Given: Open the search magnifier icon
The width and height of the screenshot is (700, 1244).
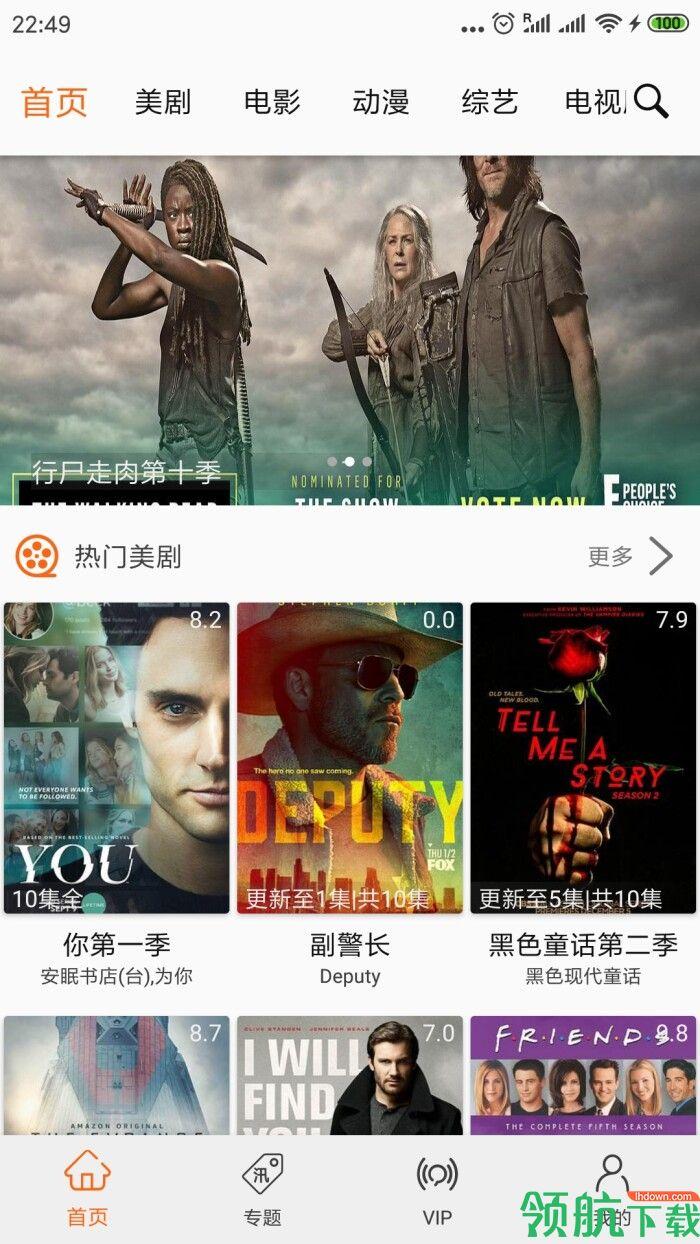Looking at the screenshot, I should point(651,101).
